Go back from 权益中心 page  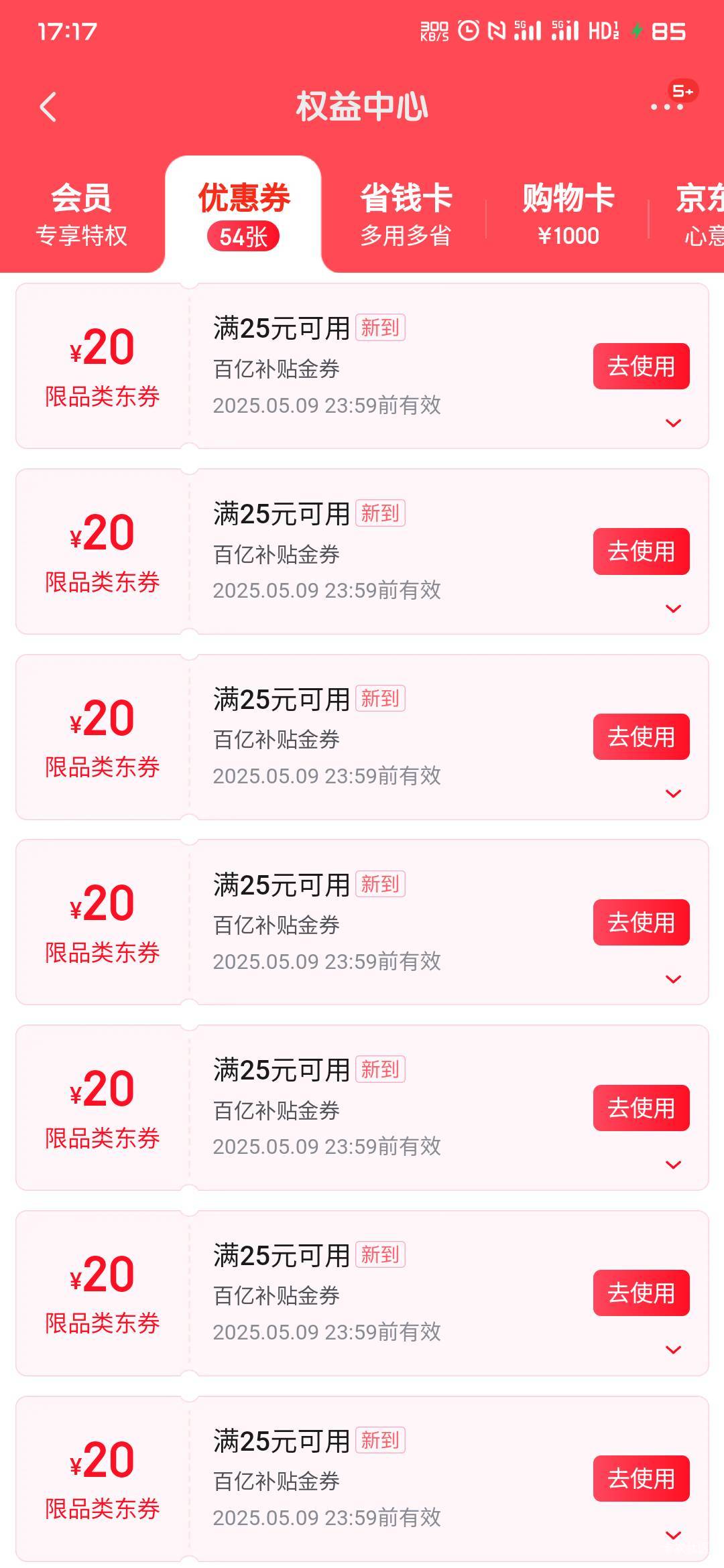point(48,107)
